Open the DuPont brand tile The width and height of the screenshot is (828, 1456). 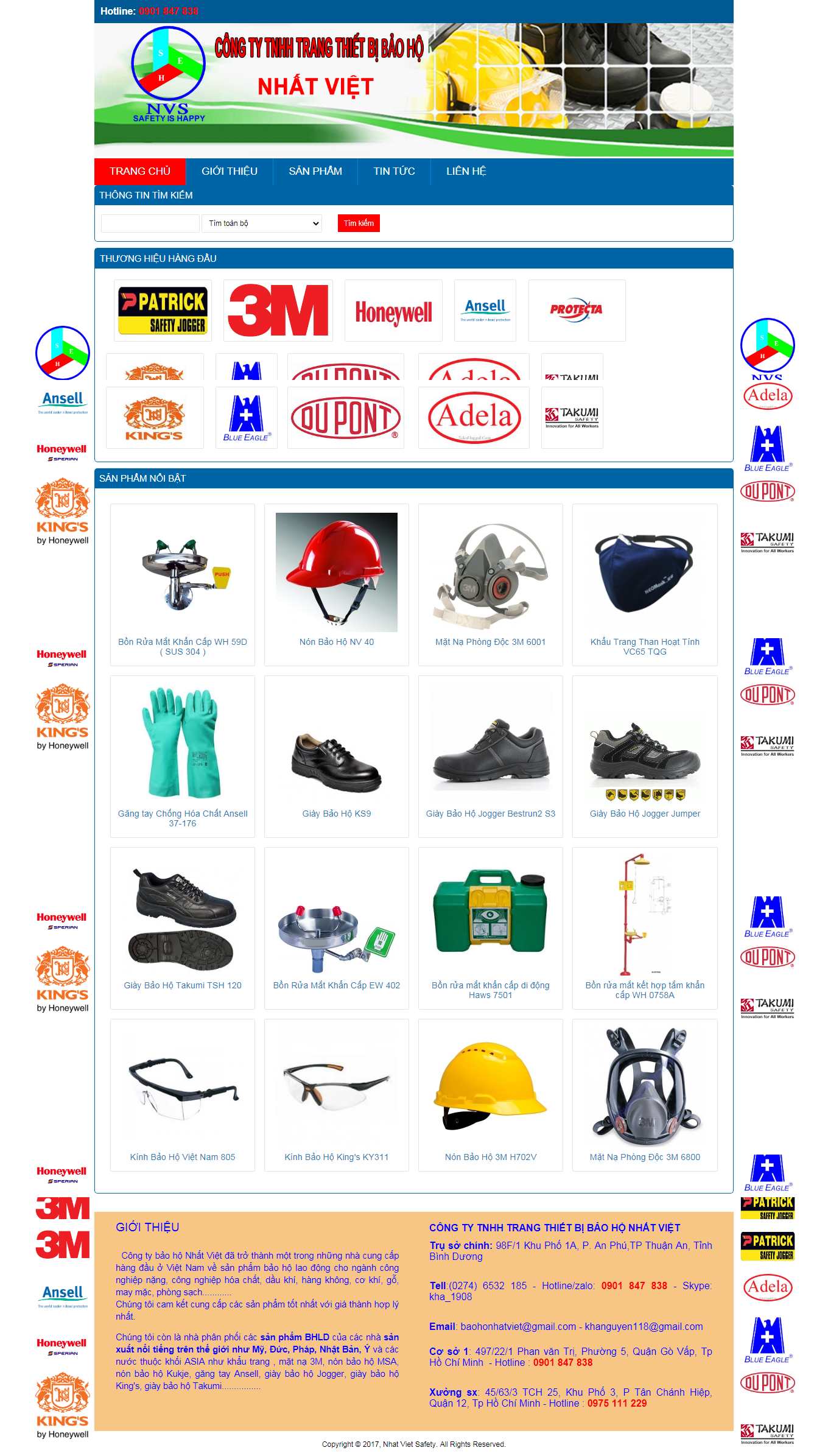coord(345,418)
